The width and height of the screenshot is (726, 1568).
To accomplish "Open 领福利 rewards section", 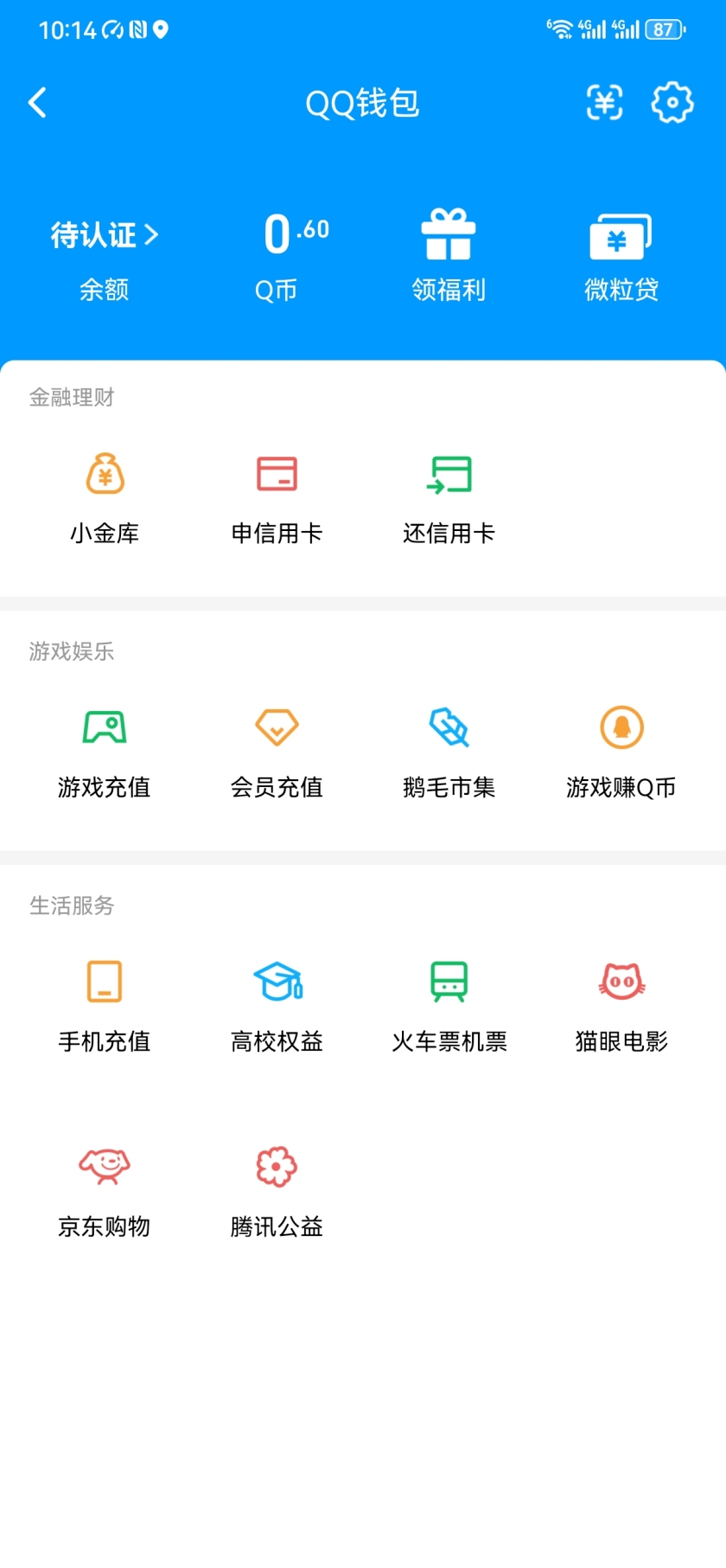I will [x=449, y=253].
